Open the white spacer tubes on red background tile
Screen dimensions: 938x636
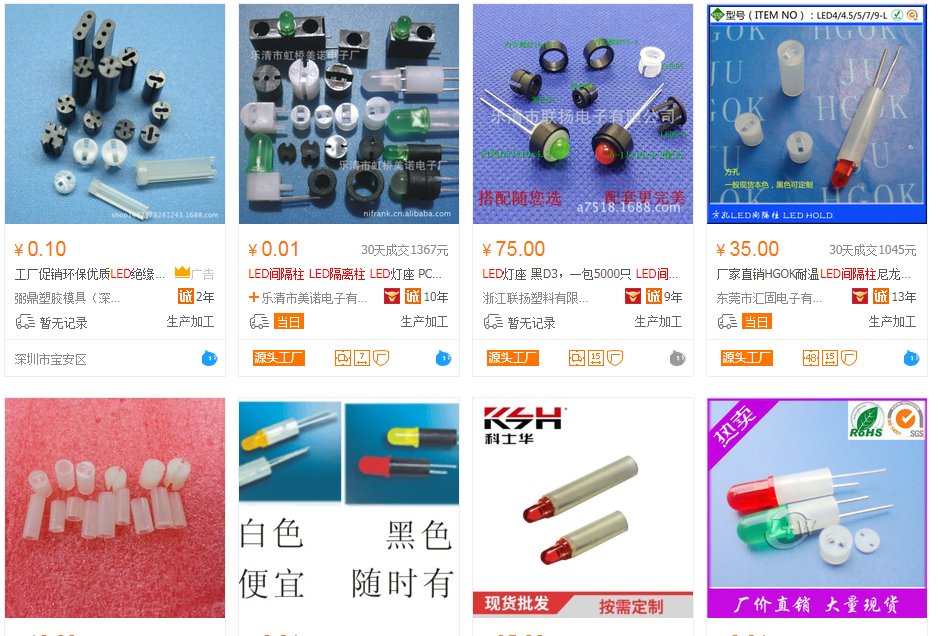pyautogui.click(x=115, y=508)
